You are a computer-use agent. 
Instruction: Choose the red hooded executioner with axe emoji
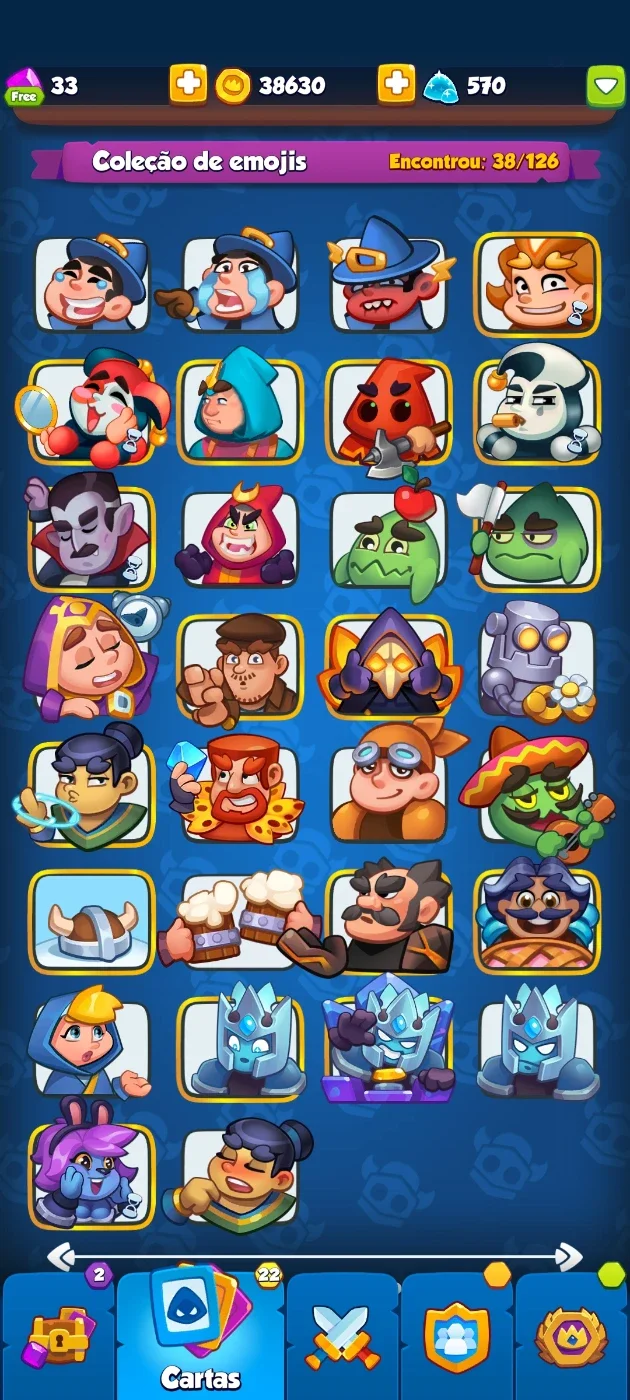(x=390, y=412)
